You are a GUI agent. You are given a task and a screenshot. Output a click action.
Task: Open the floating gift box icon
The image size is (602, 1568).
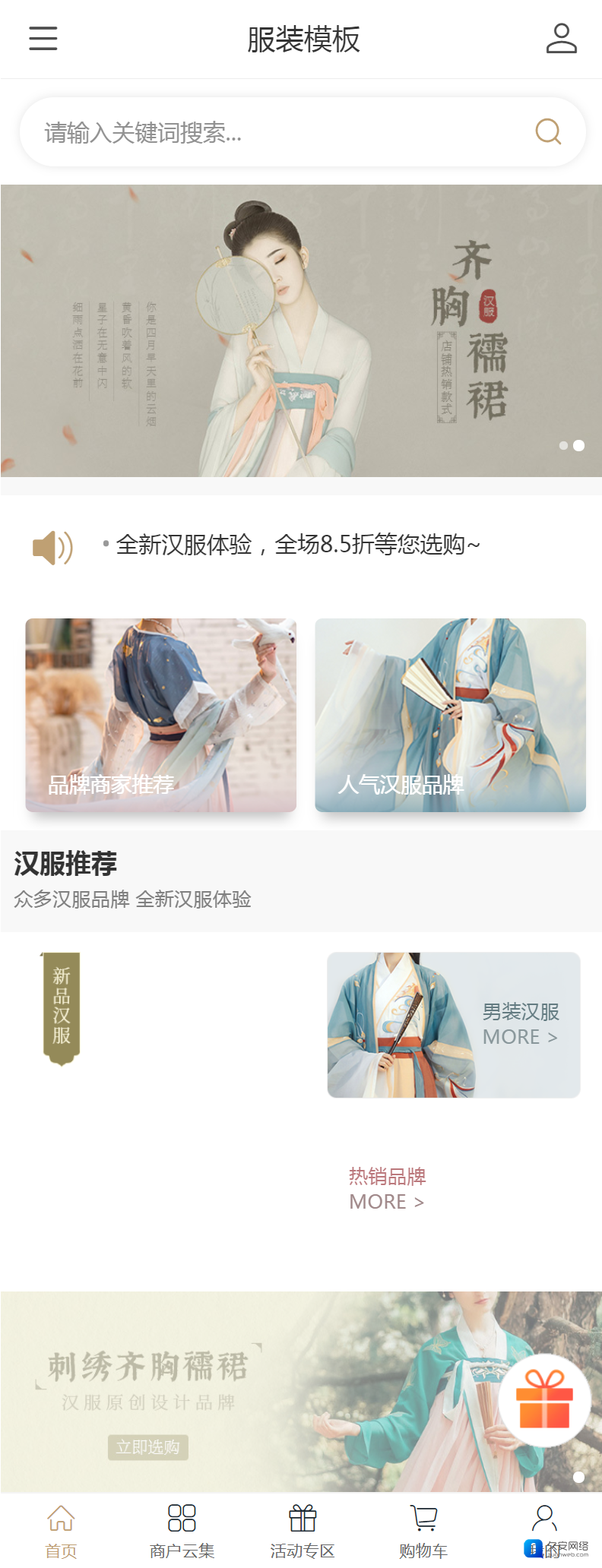click(x=544, y=1399)
